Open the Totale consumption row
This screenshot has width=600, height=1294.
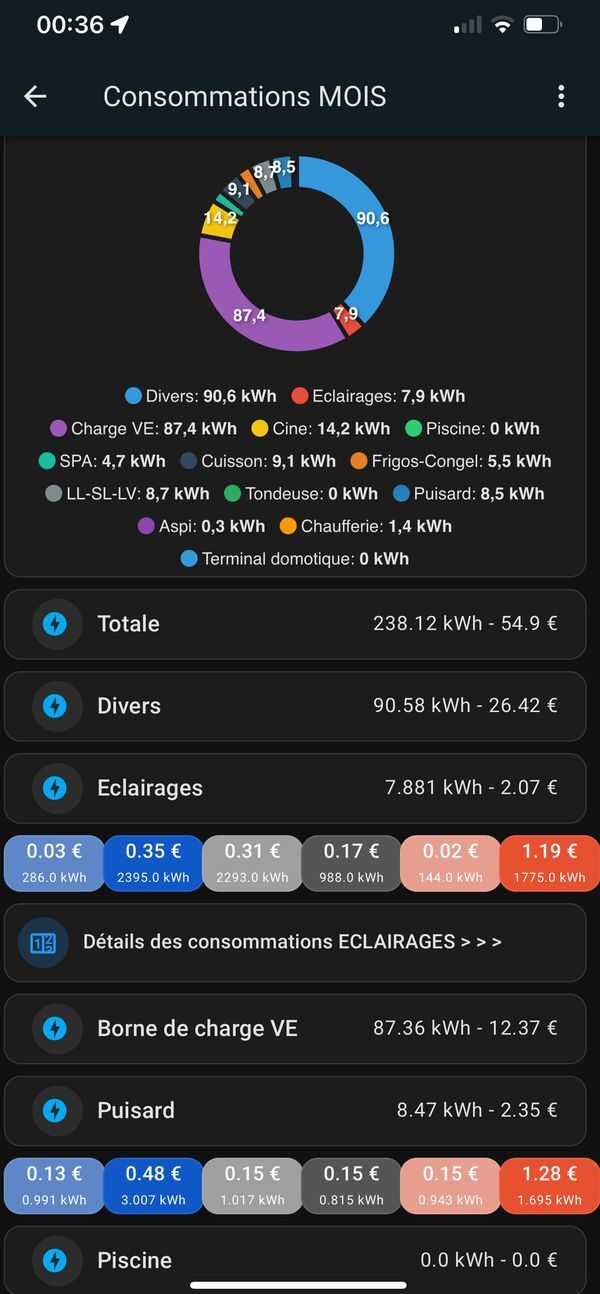[x=295, y=624]
